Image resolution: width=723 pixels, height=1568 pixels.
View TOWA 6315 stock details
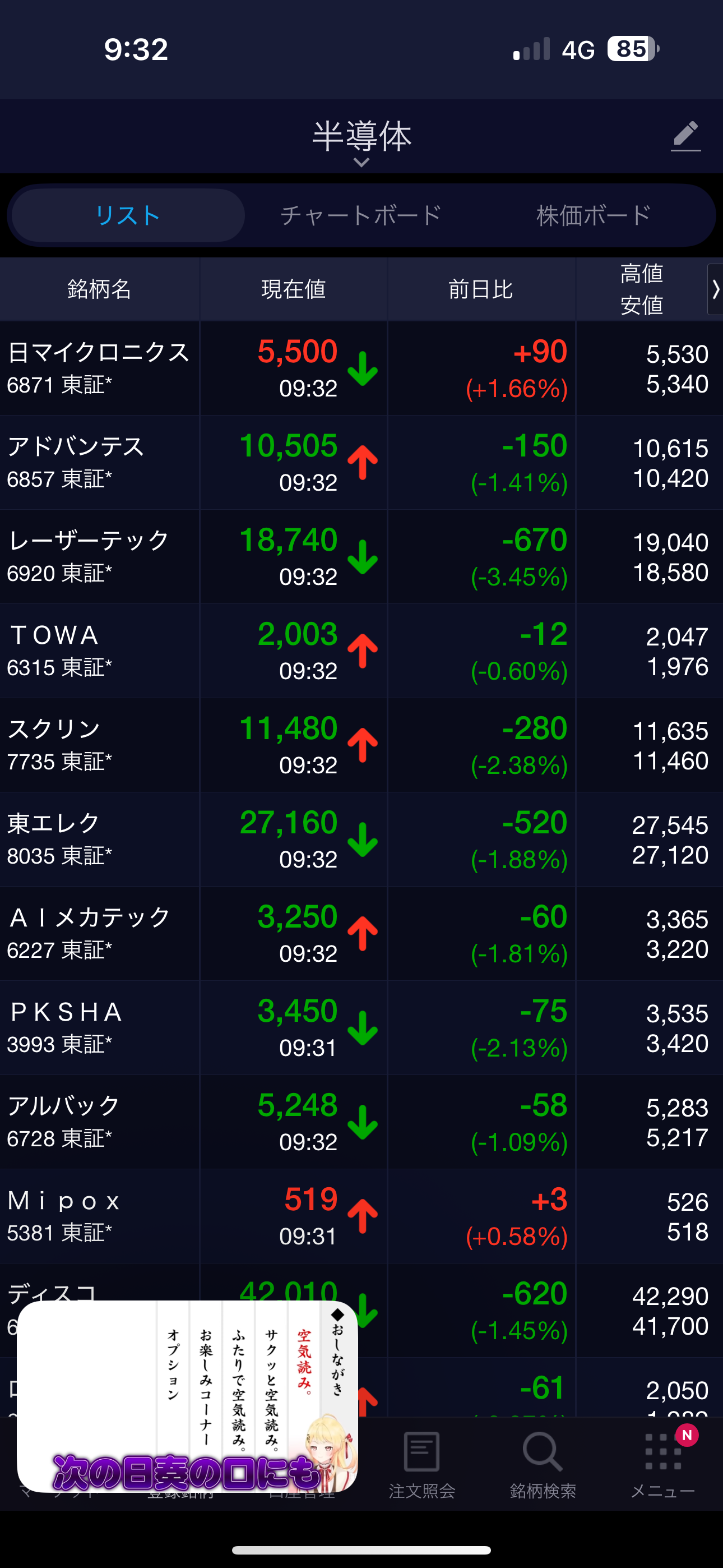tap(361, 651)
